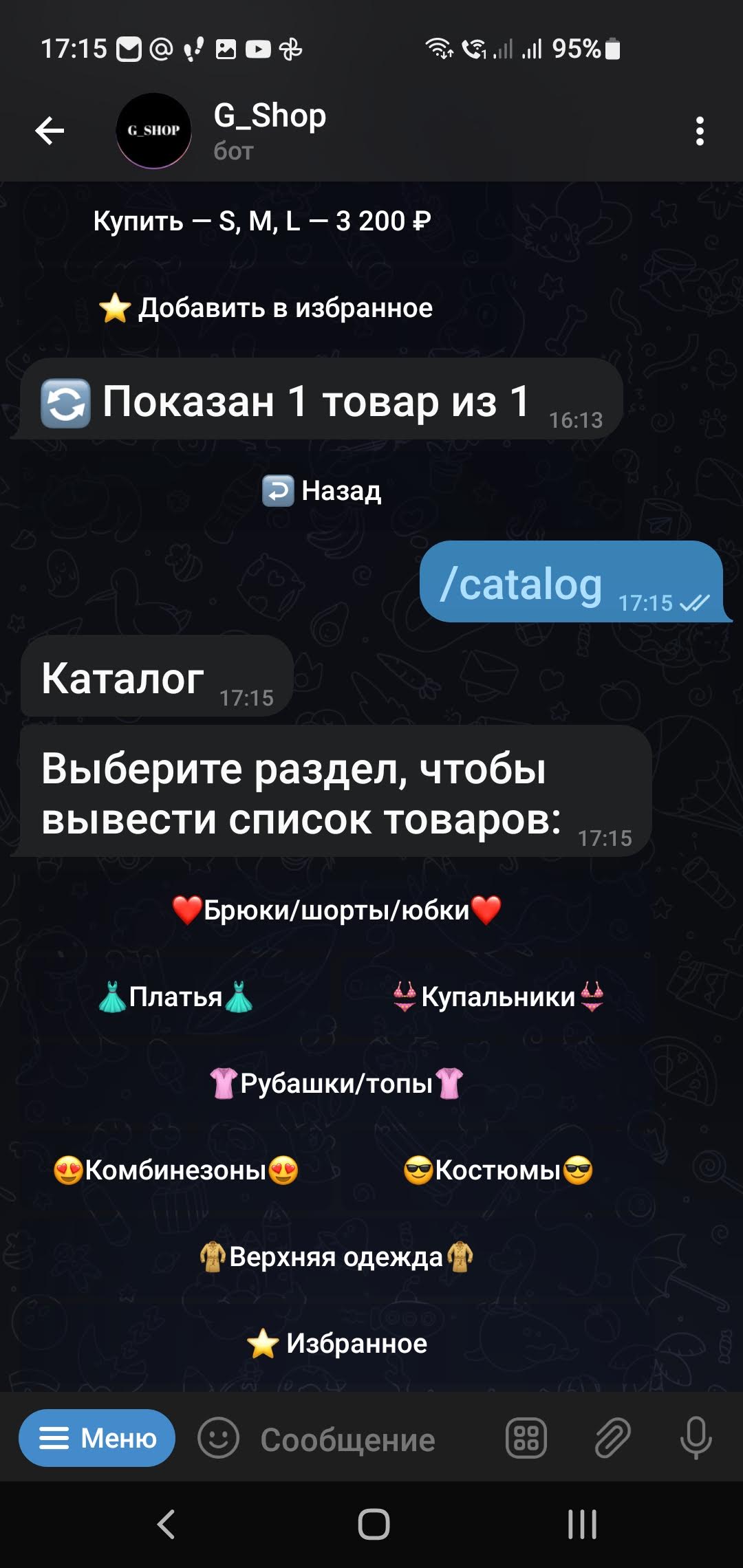This screenshot has height=1568, width=743.
Task: Open the Комбинезоны category
Action: coord(176,1170)
